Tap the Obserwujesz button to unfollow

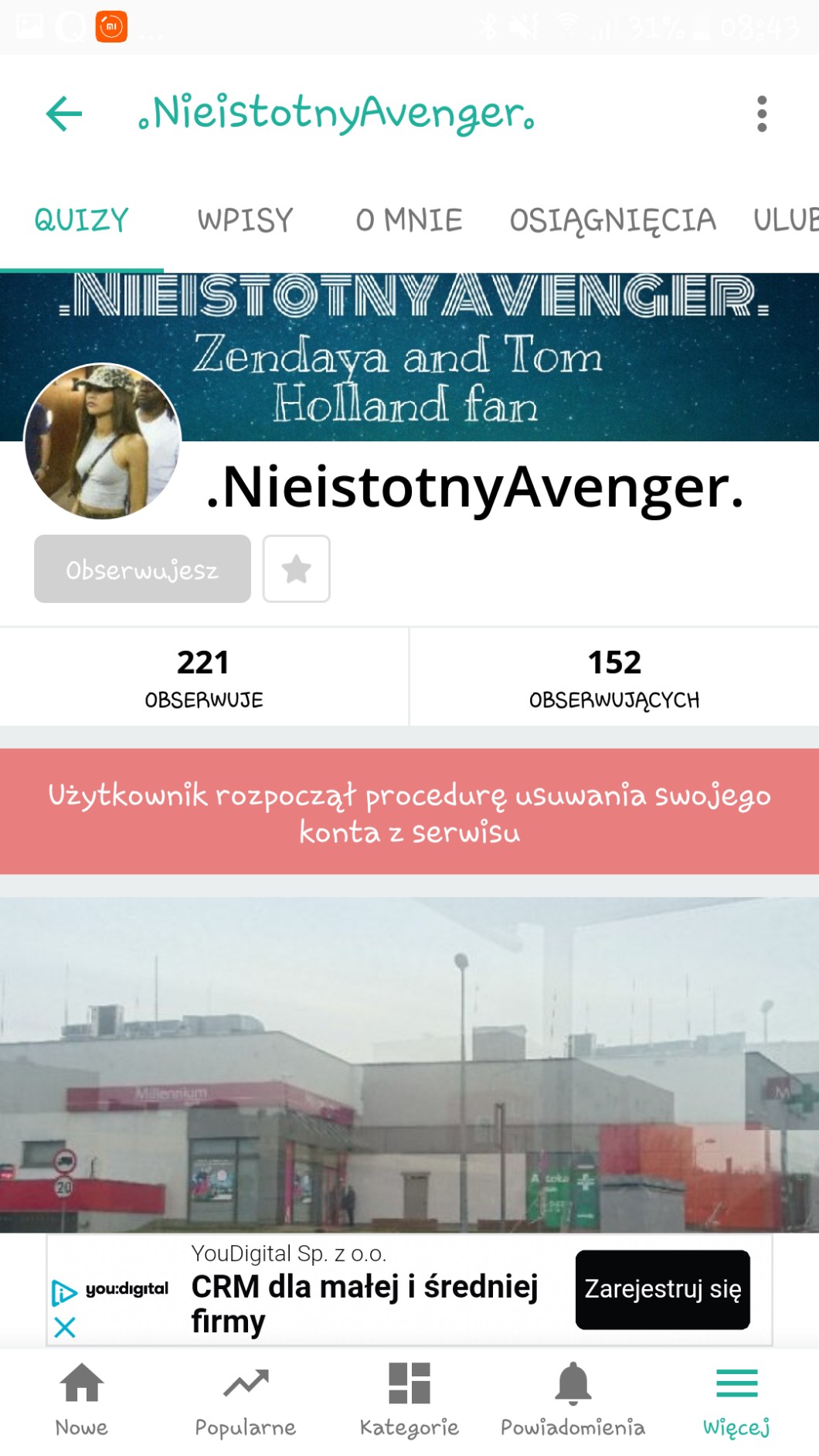click(142, 570)
